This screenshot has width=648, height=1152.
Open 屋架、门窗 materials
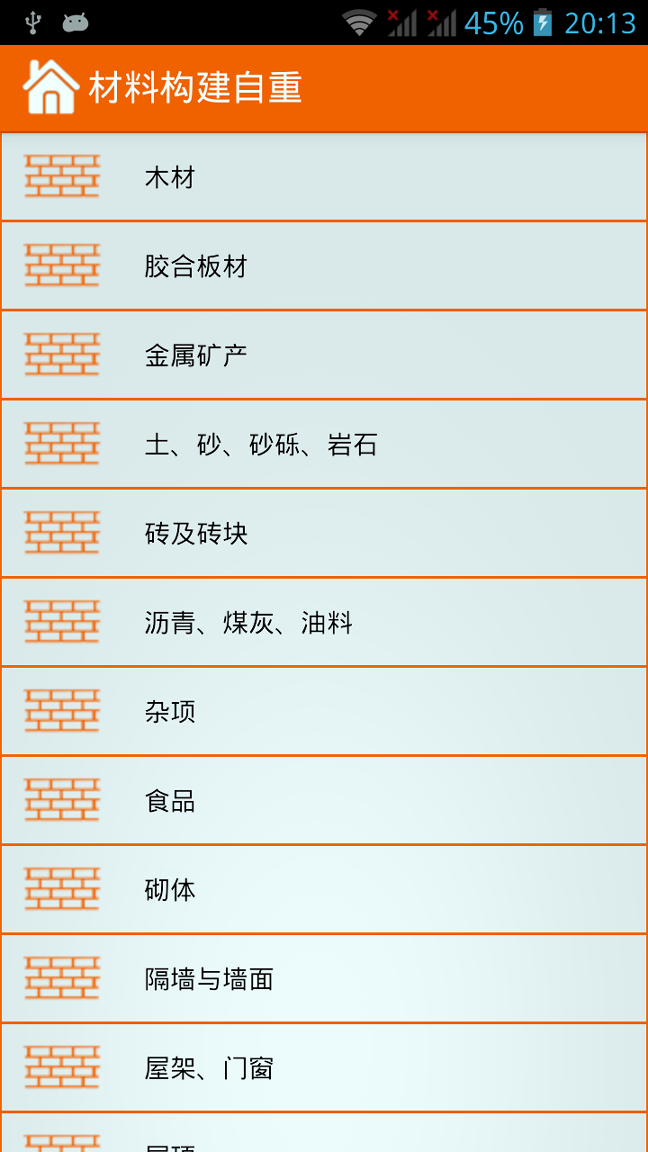point(324,1067)
